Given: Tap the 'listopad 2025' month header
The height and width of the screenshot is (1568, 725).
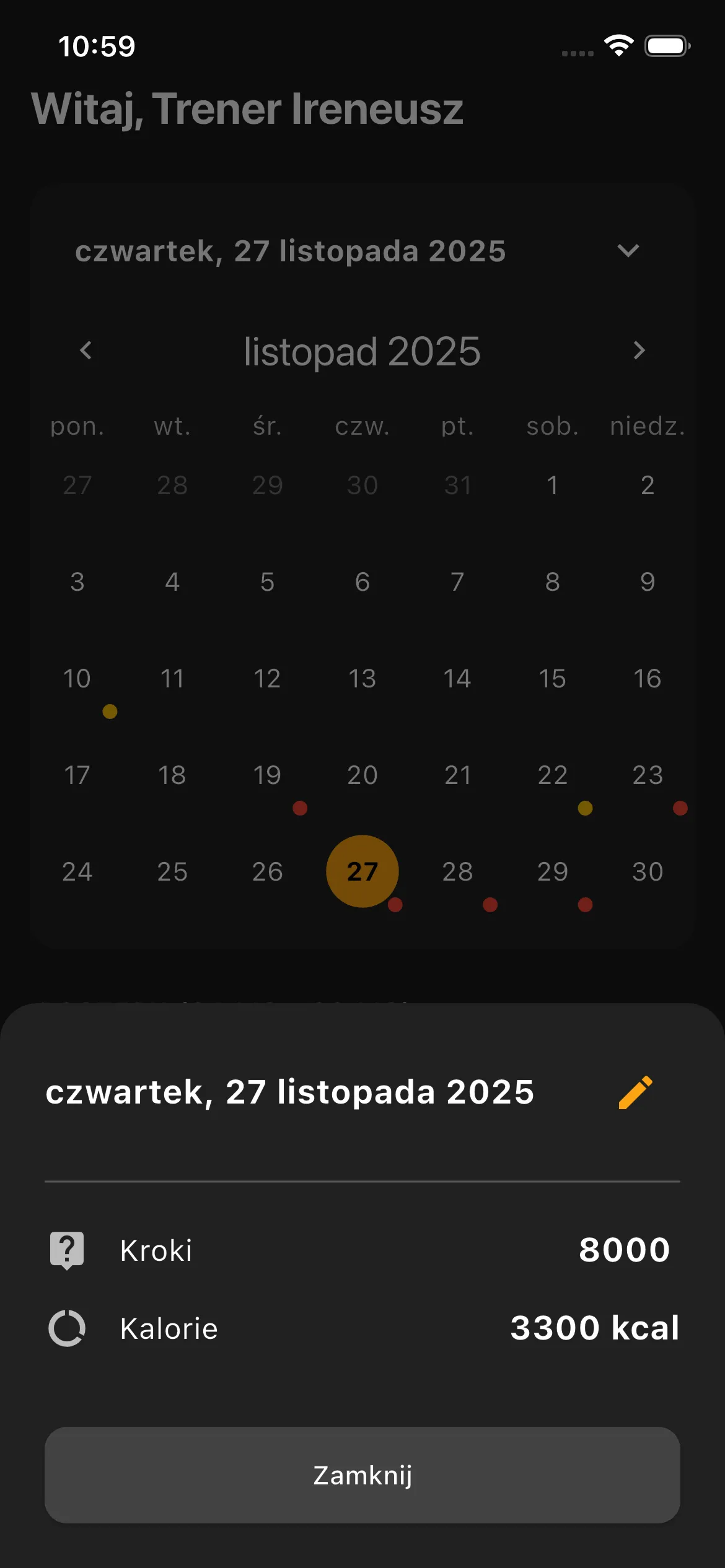Looking at the screenshot, I should [x=362, y=351].
